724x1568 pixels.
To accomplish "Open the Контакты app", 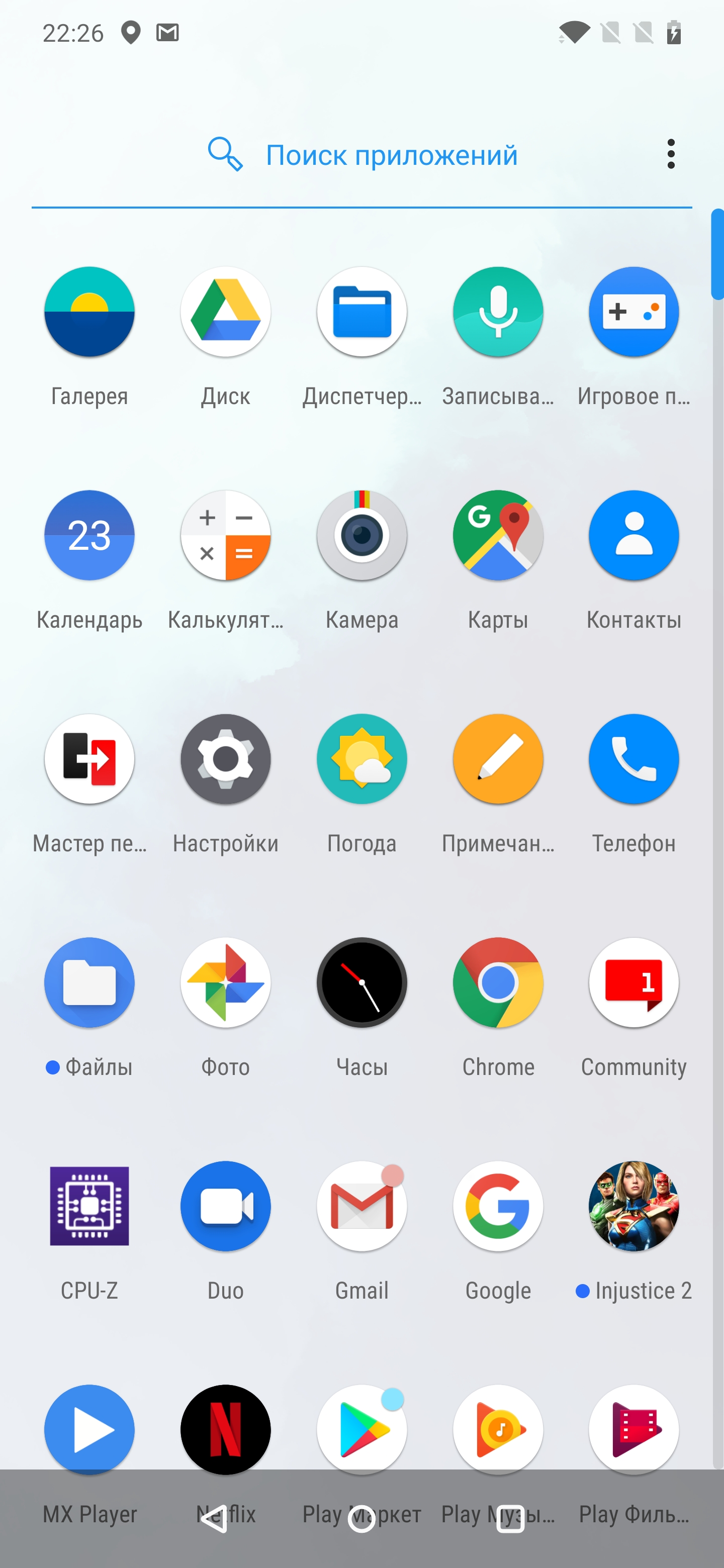I will (633, 535).
